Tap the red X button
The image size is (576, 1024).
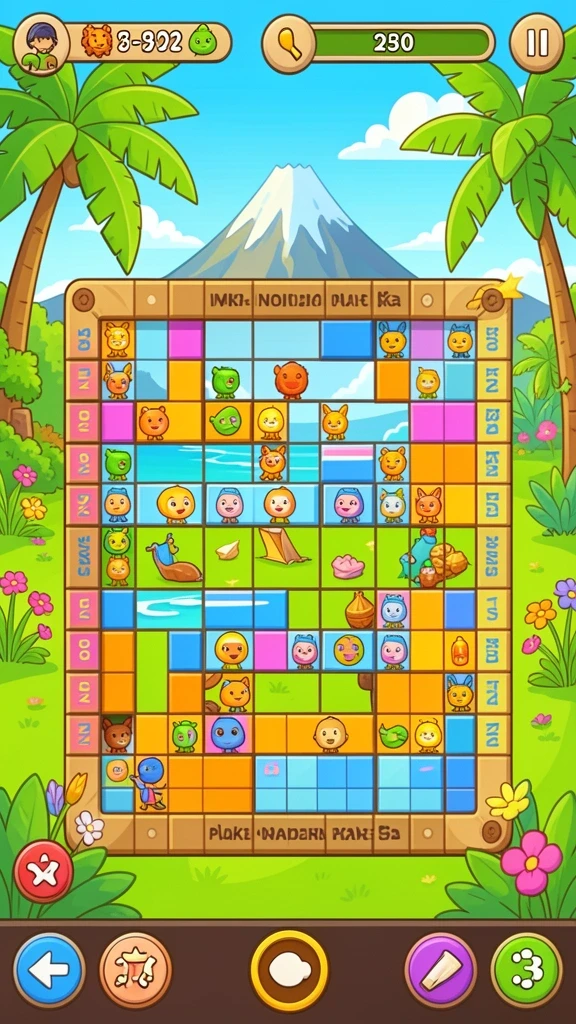(x=44, y=871)
